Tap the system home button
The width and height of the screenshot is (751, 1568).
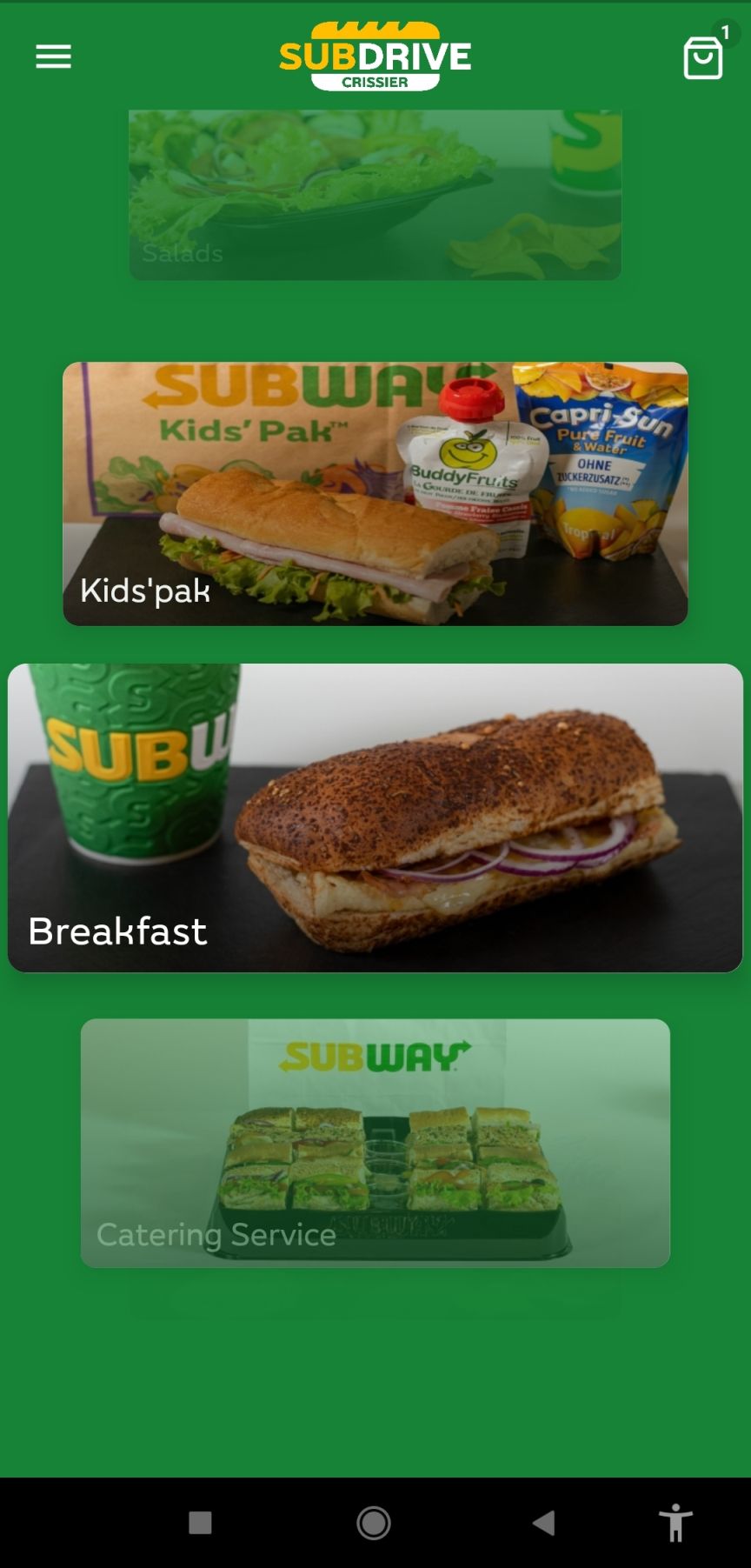click(x=374, y=1523)
